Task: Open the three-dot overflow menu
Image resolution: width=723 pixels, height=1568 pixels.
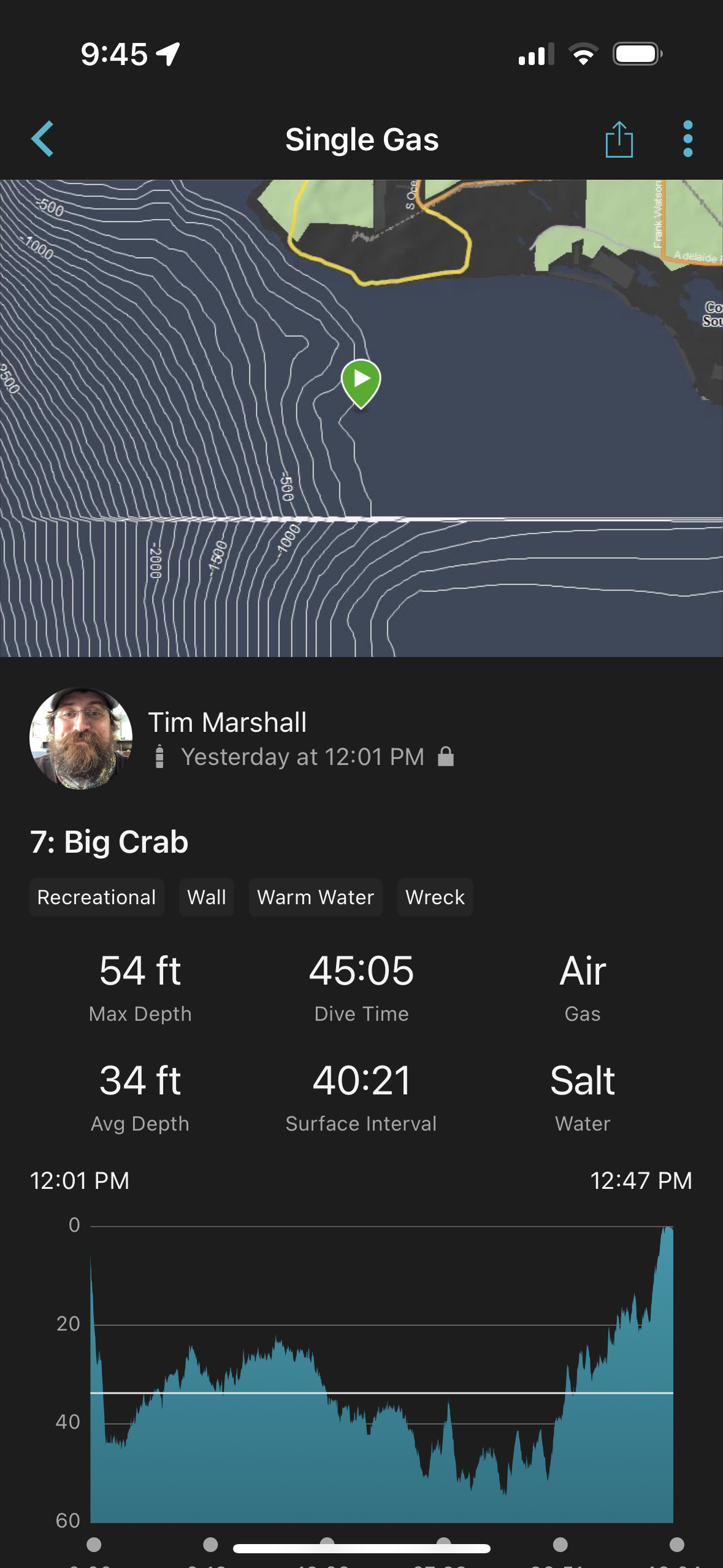Action: 687,139
